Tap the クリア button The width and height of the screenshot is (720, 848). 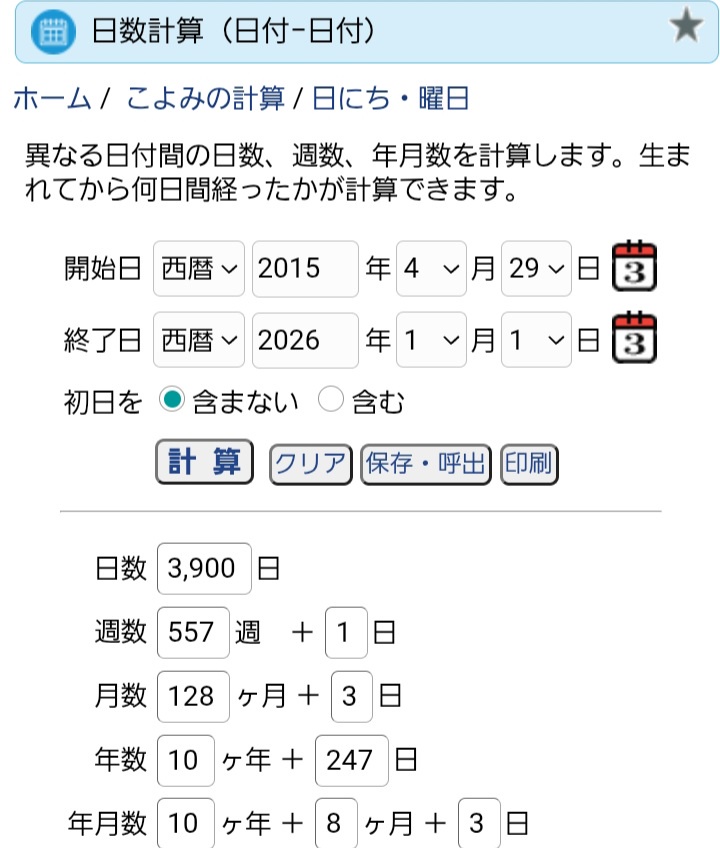click(311, 465)
